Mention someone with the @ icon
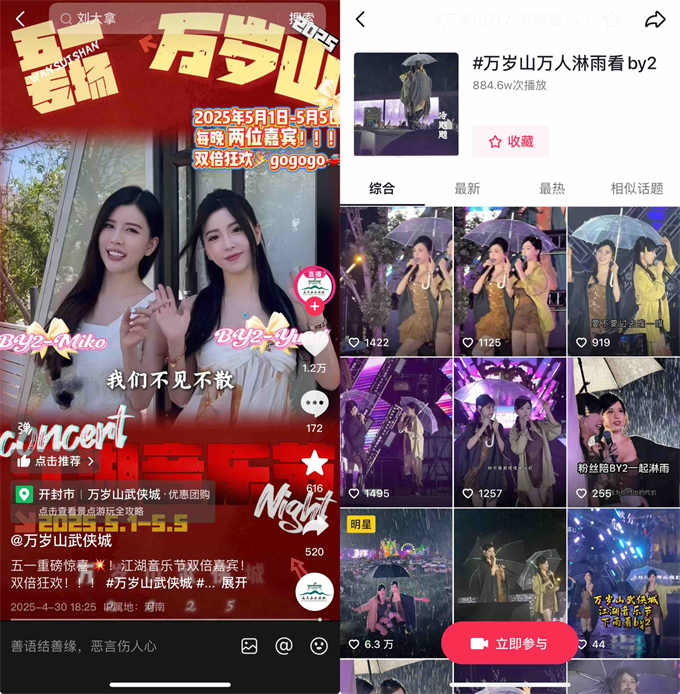Viewport: 680px width, 694px height. click(x=284, y=646)
